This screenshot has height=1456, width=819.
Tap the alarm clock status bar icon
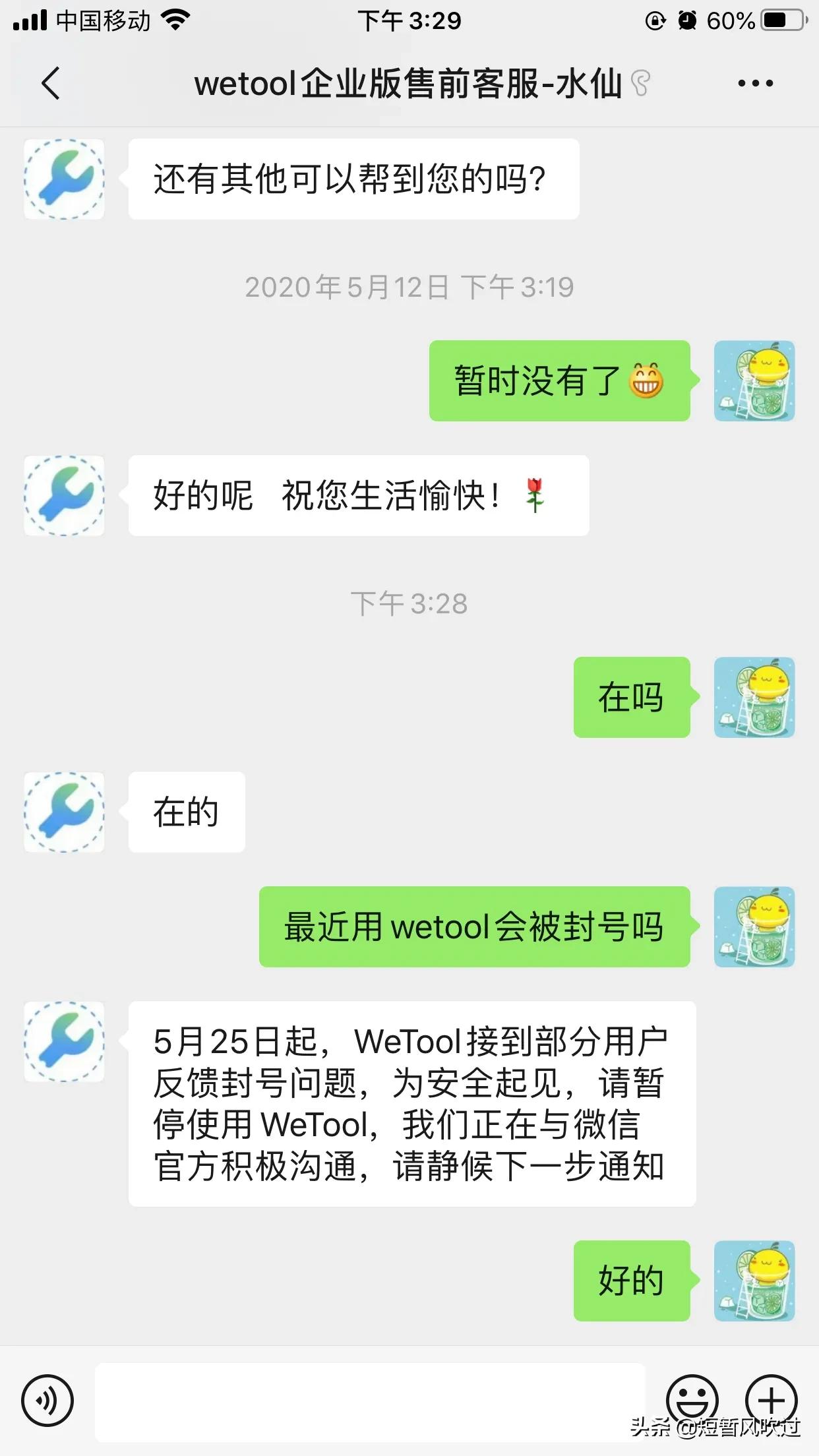686,20
